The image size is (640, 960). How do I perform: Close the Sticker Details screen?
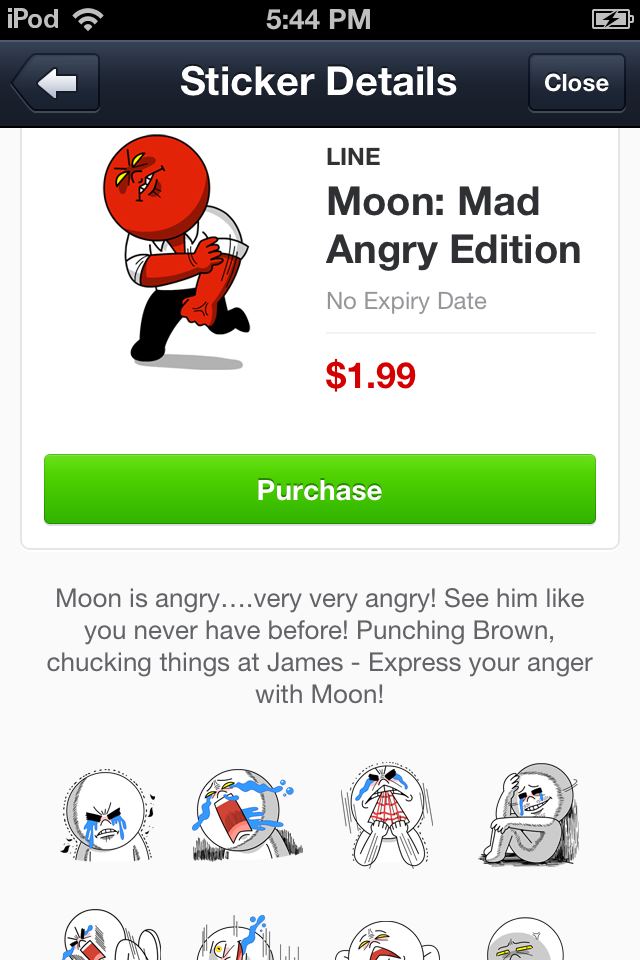pyautogui.click(x=575, y=83)
